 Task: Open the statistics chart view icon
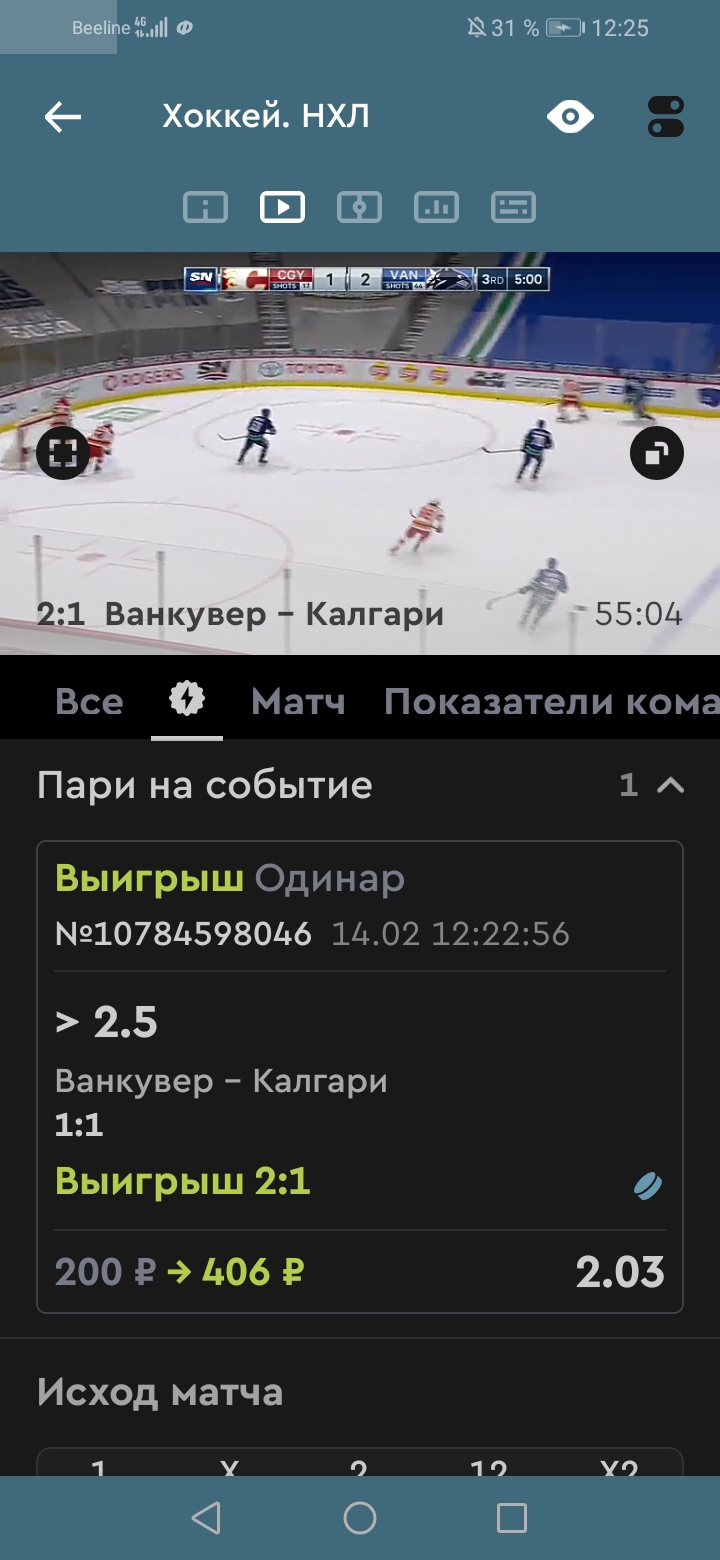436,207
